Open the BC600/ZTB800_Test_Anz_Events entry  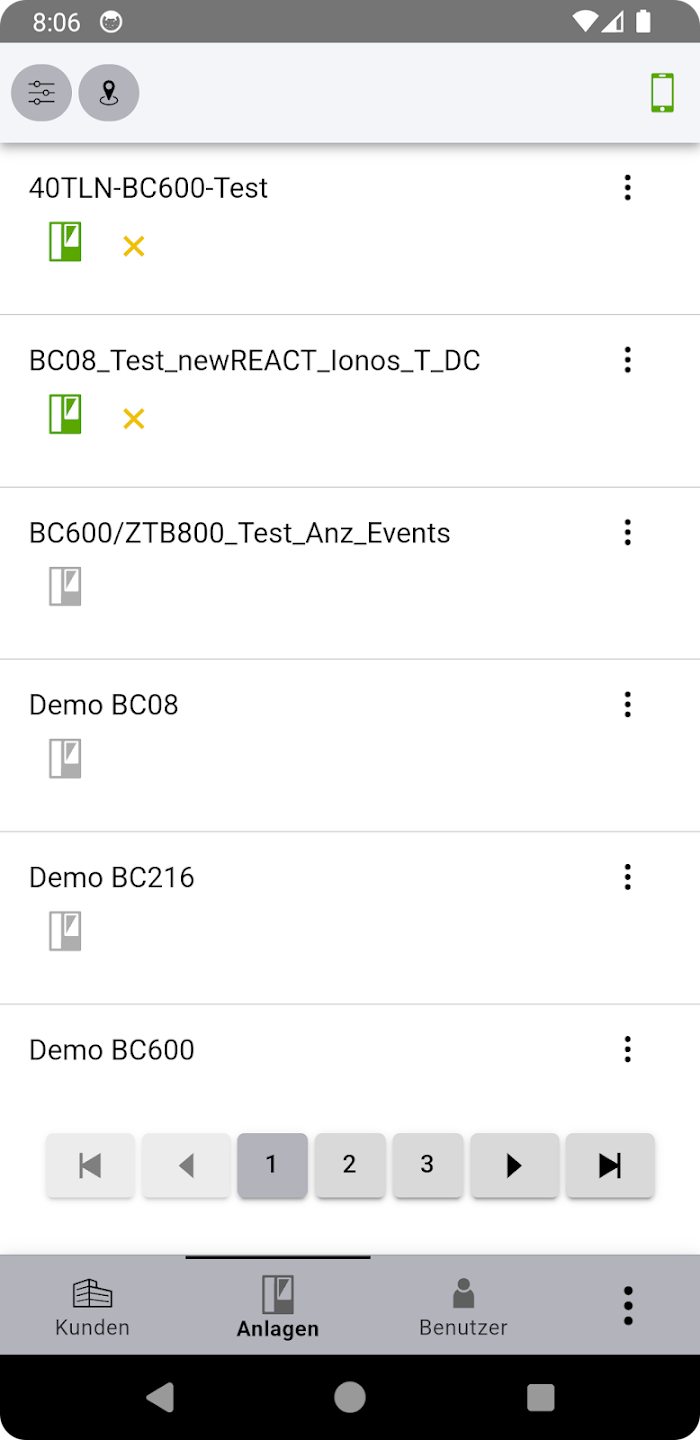240,534
